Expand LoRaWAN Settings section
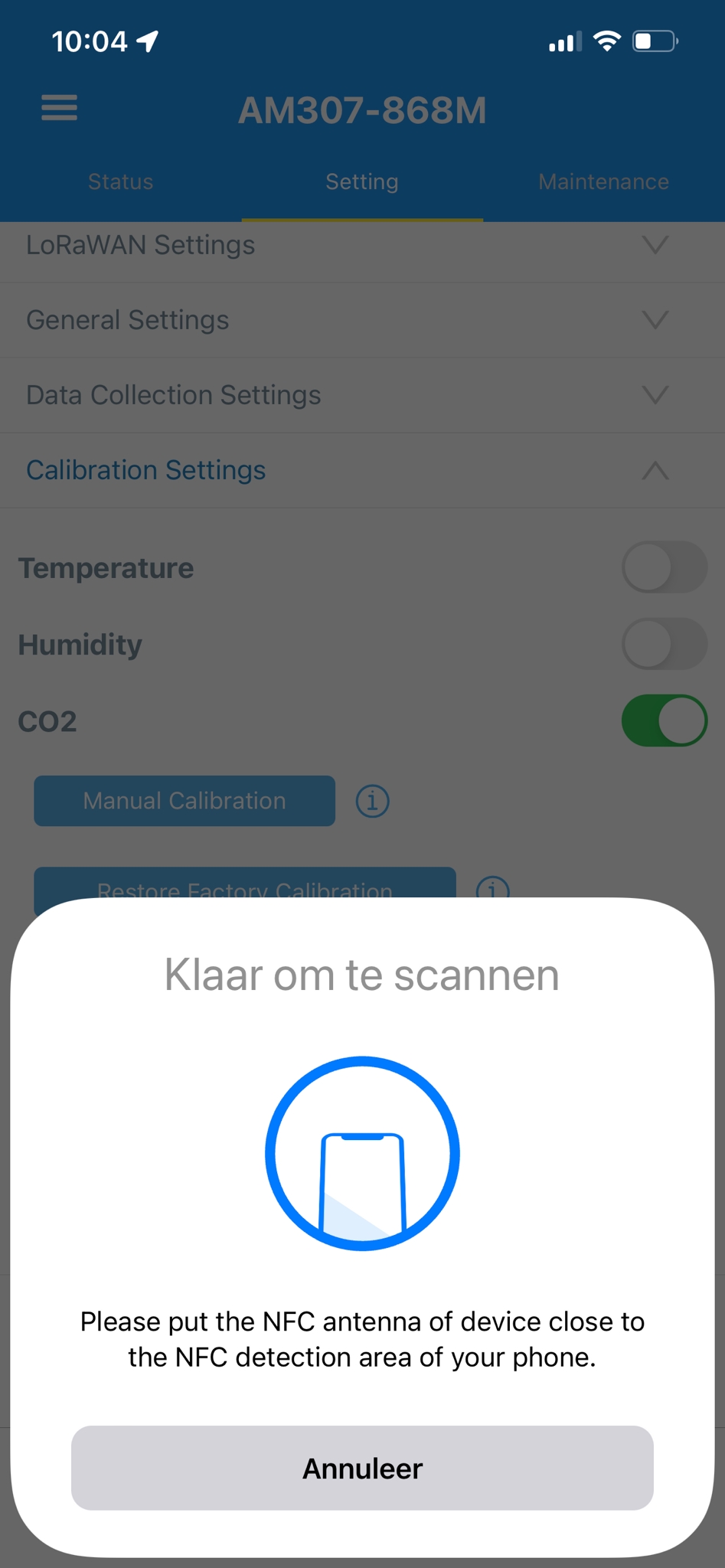 pos(362,245)
